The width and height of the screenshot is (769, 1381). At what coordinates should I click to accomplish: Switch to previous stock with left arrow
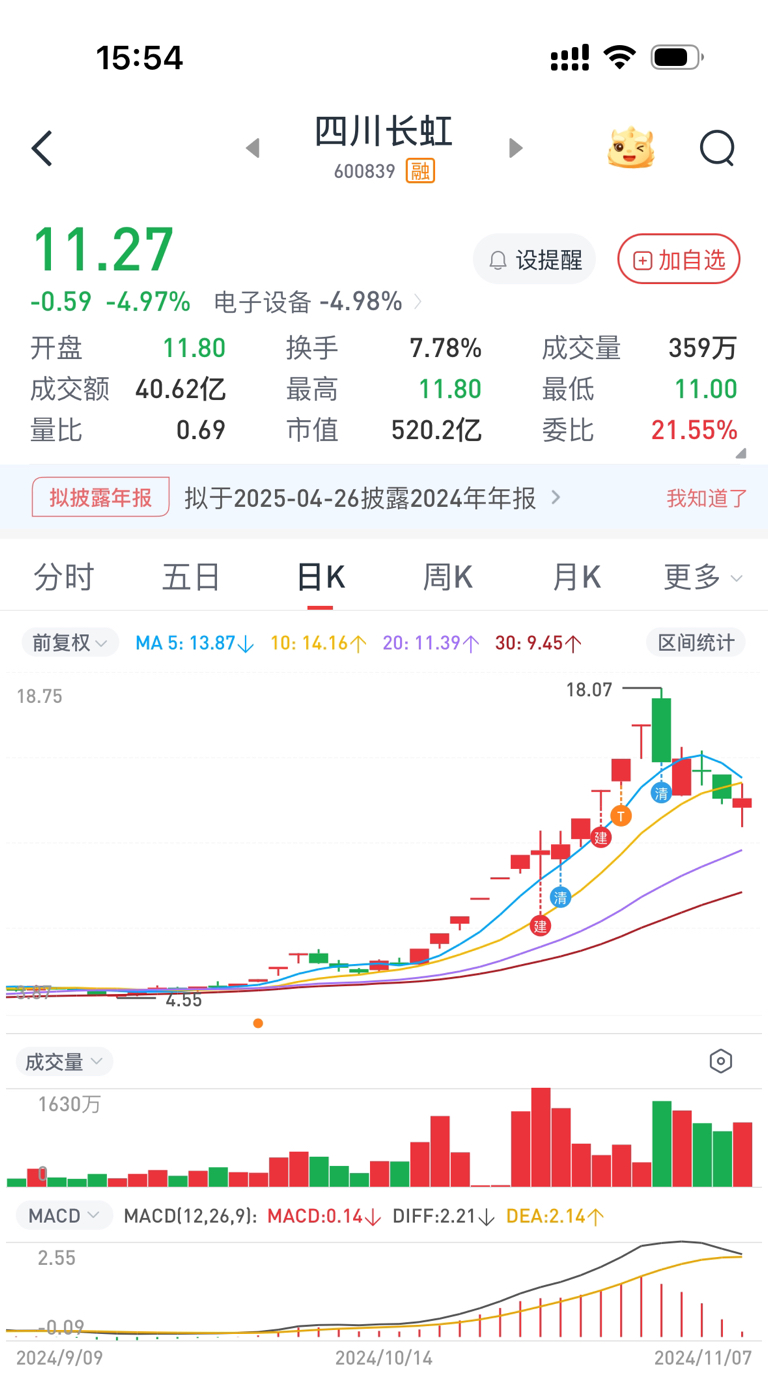(252, 147)
